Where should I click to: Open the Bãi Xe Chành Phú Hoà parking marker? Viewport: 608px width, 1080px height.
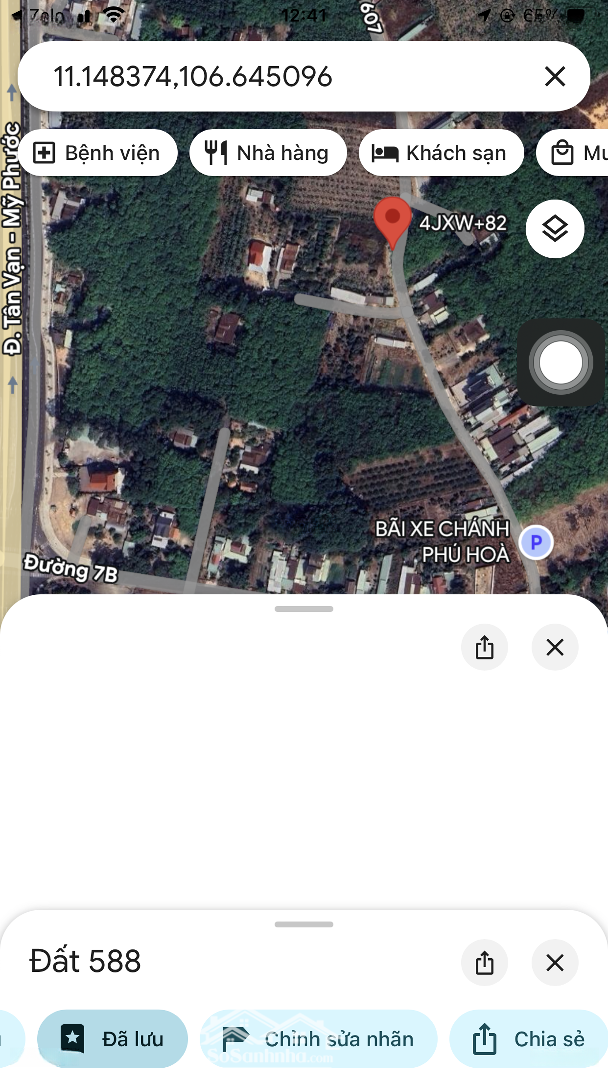[x=537, y=543]
